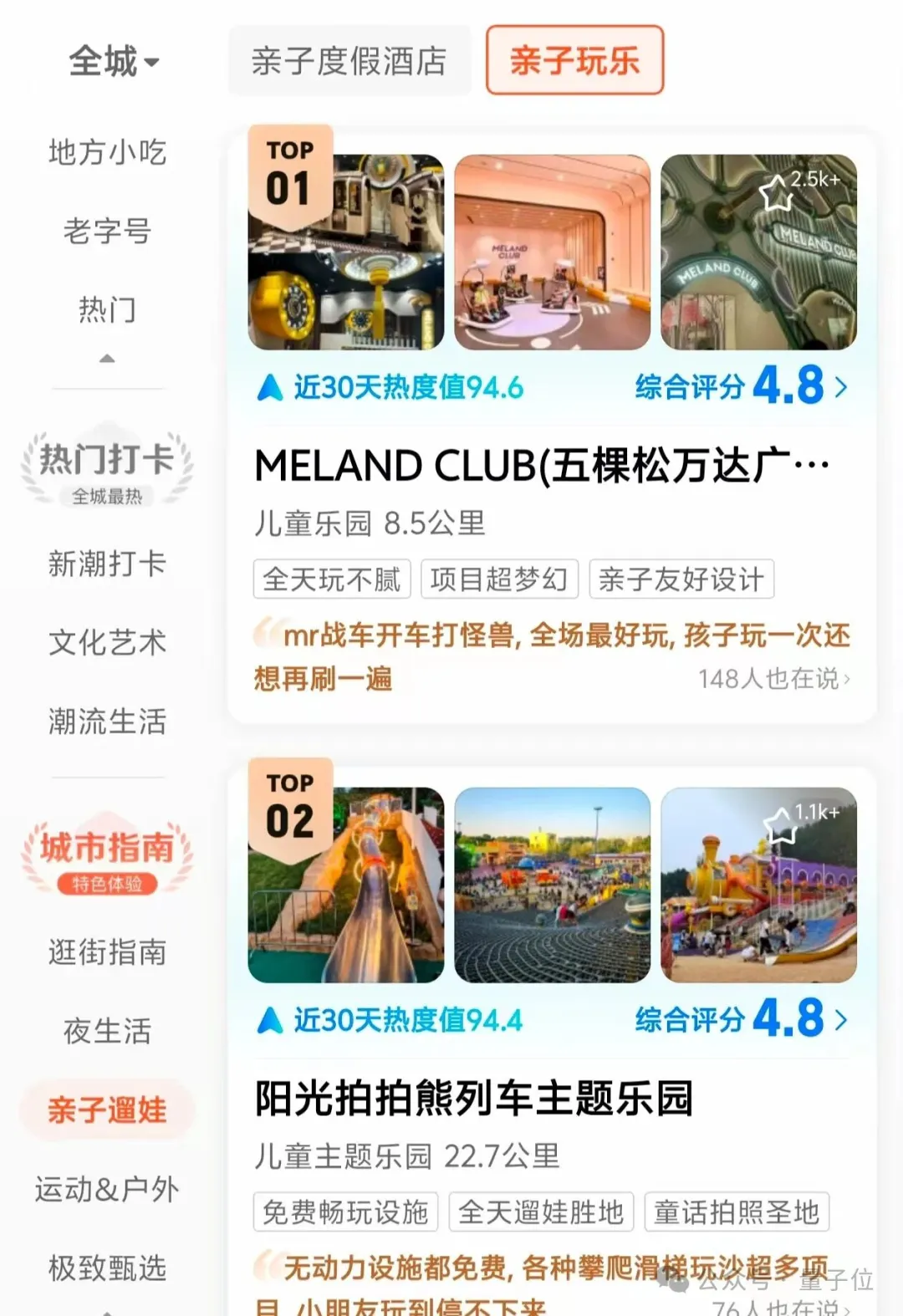The height and width of the screenshot is (1316, 903).
Task: Select the 逛街指南 category
Action: pos(107,951)
